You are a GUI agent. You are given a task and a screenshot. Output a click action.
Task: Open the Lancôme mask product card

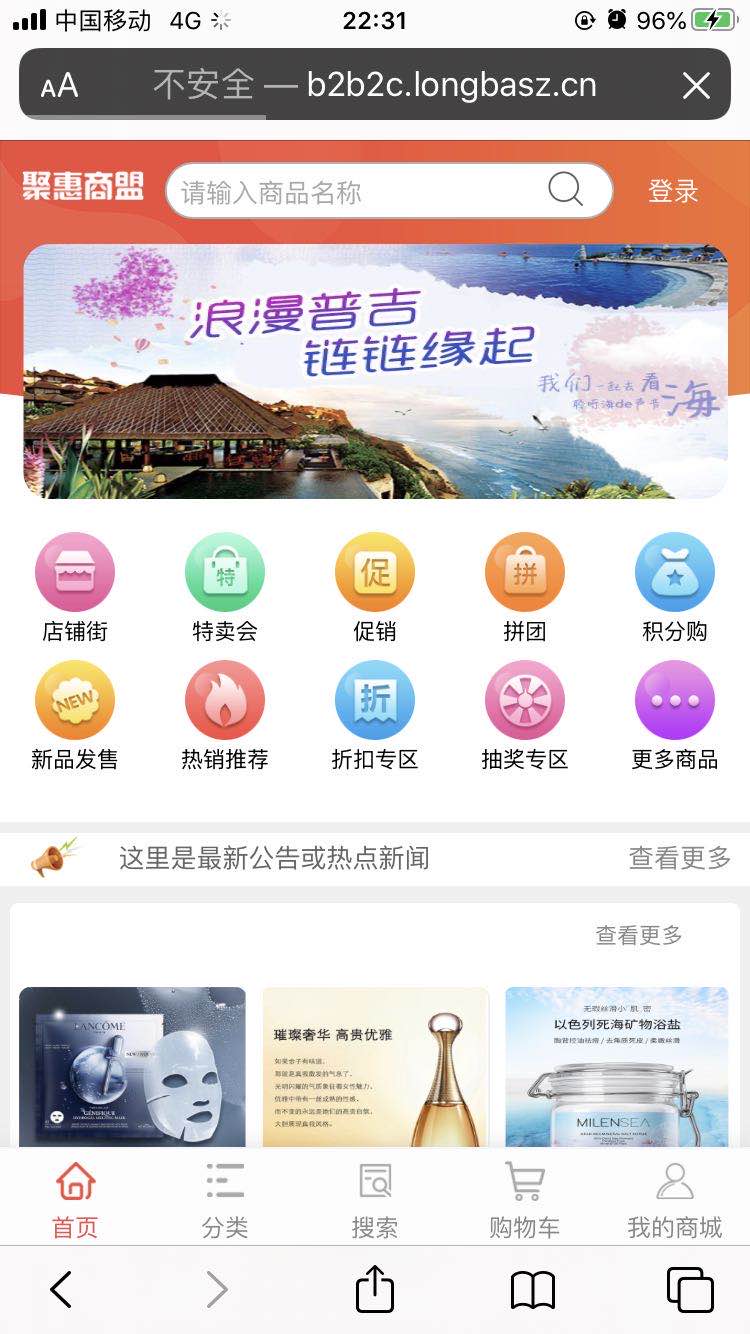[132, 1066]
